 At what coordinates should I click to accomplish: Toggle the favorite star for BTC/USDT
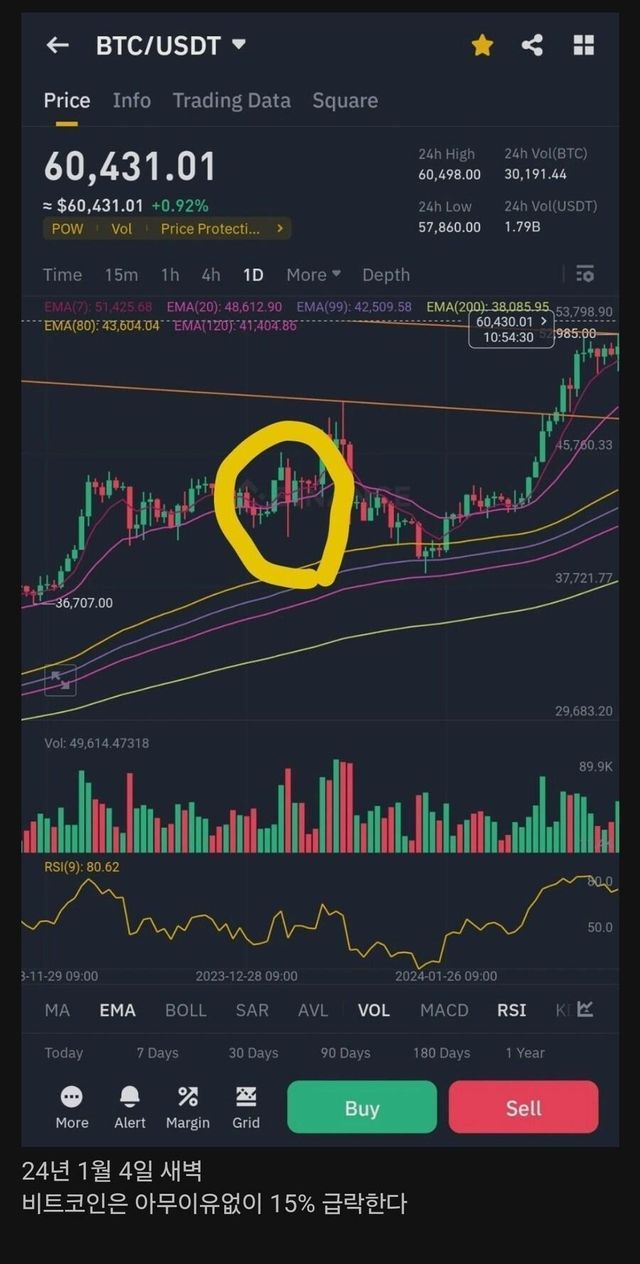pyautogui.click(x=482, y=45)
